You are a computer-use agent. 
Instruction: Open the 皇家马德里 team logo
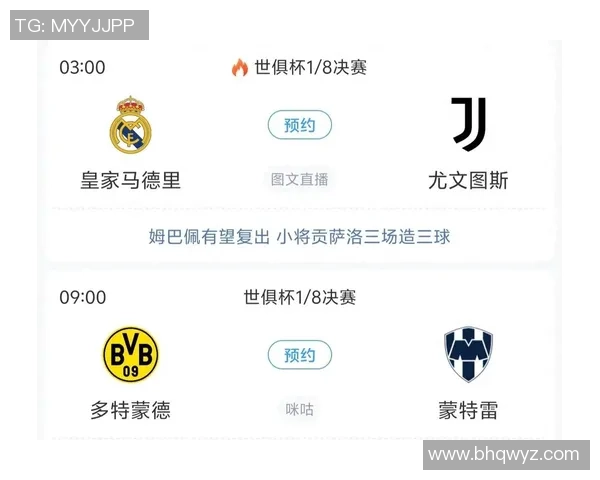tap(130, 125)
